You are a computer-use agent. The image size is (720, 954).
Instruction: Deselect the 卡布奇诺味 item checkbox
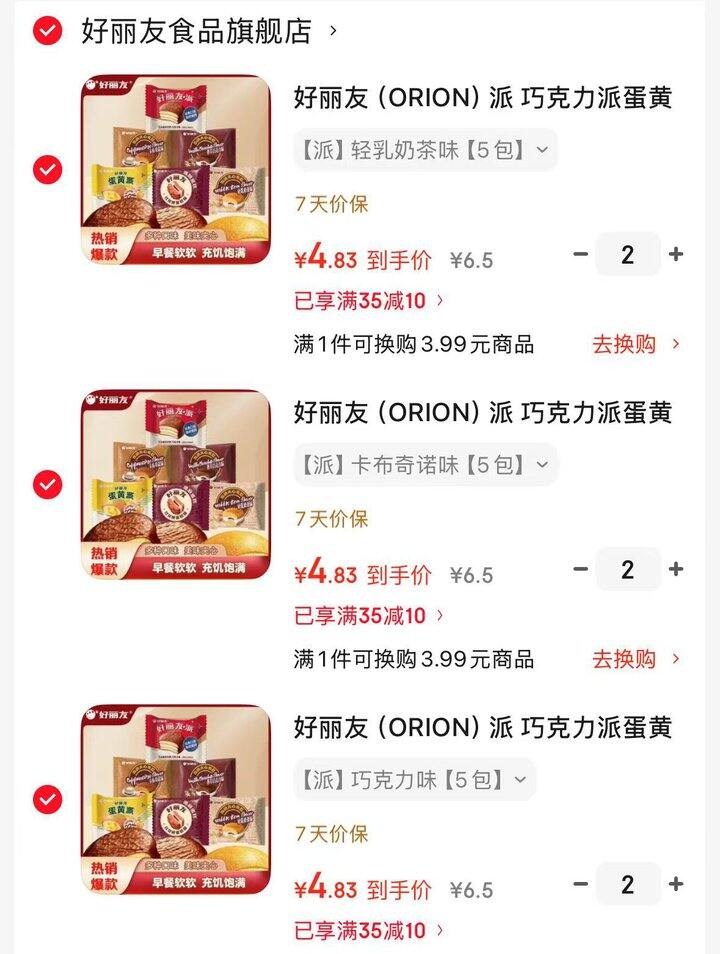47,485
